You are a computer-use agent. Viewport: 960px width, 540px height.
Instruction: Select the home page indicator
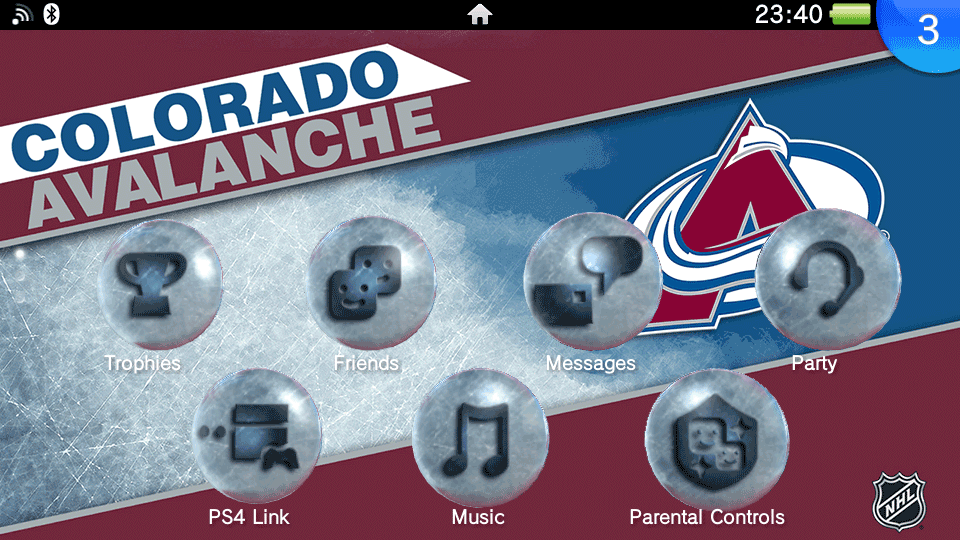(480, 14)
